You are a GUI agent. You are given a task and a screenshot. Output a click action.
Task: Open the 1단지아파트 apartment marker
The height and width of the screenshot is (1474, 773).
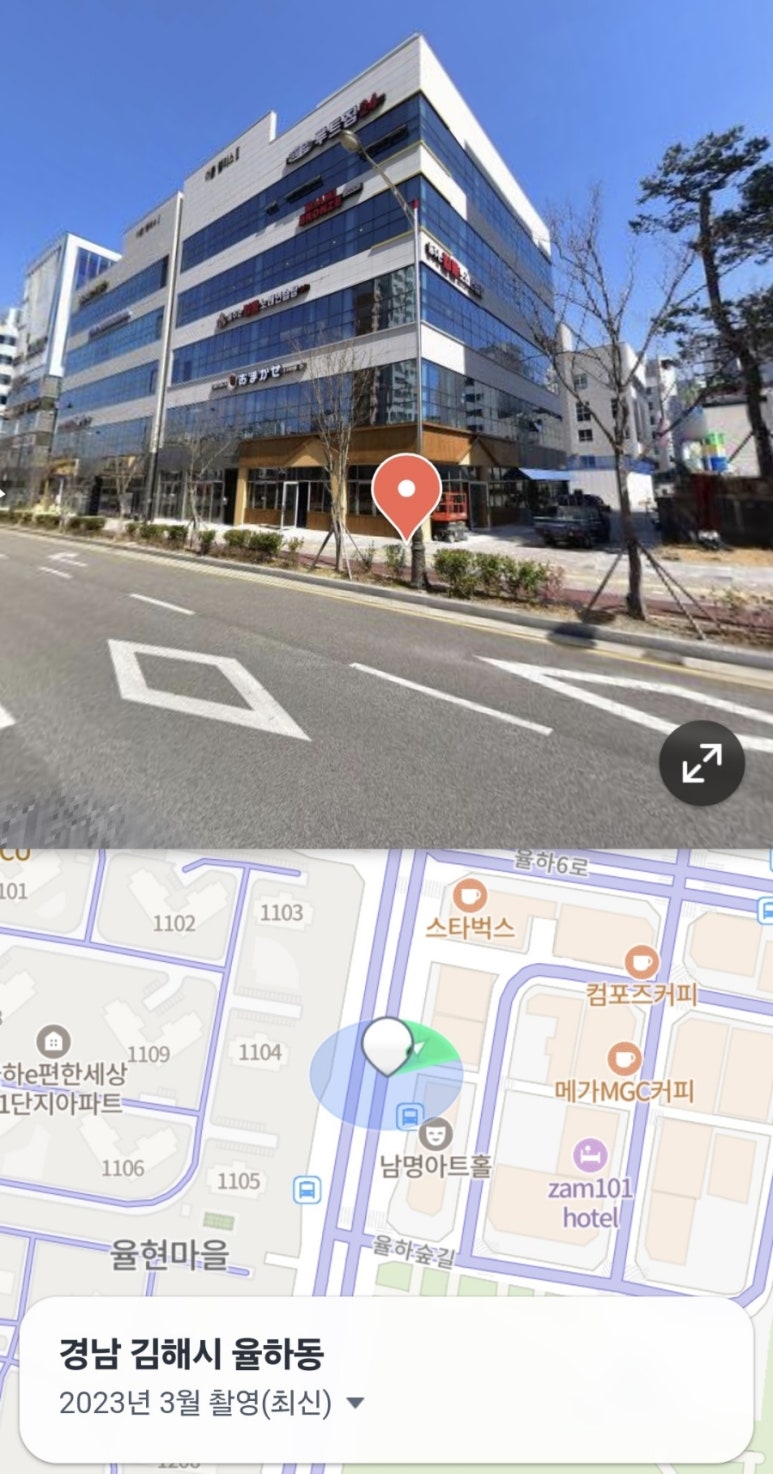pos(53,1043)
